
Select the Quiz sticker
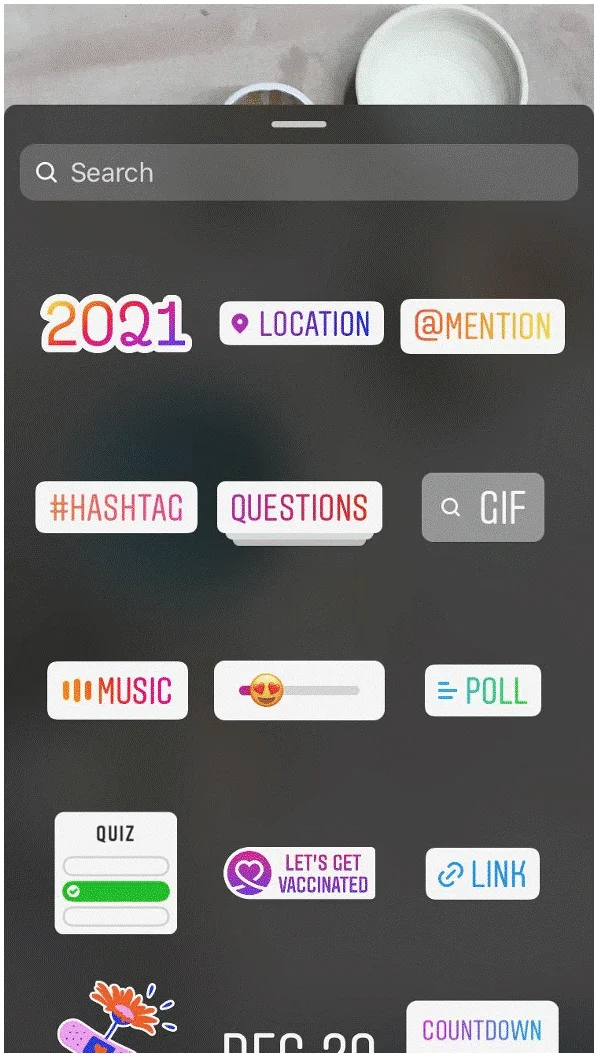116,873
